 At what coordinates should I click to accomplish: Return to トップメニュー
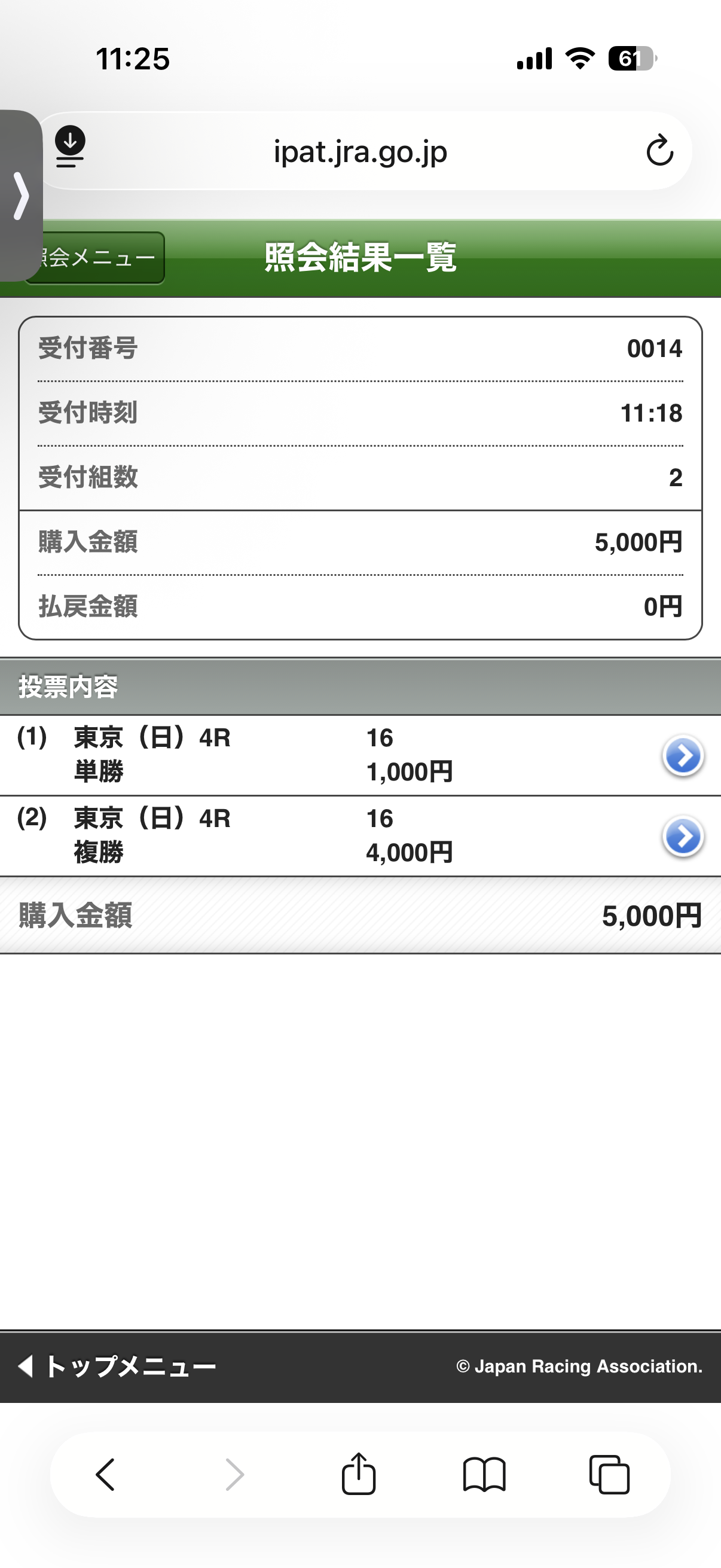118,1366
